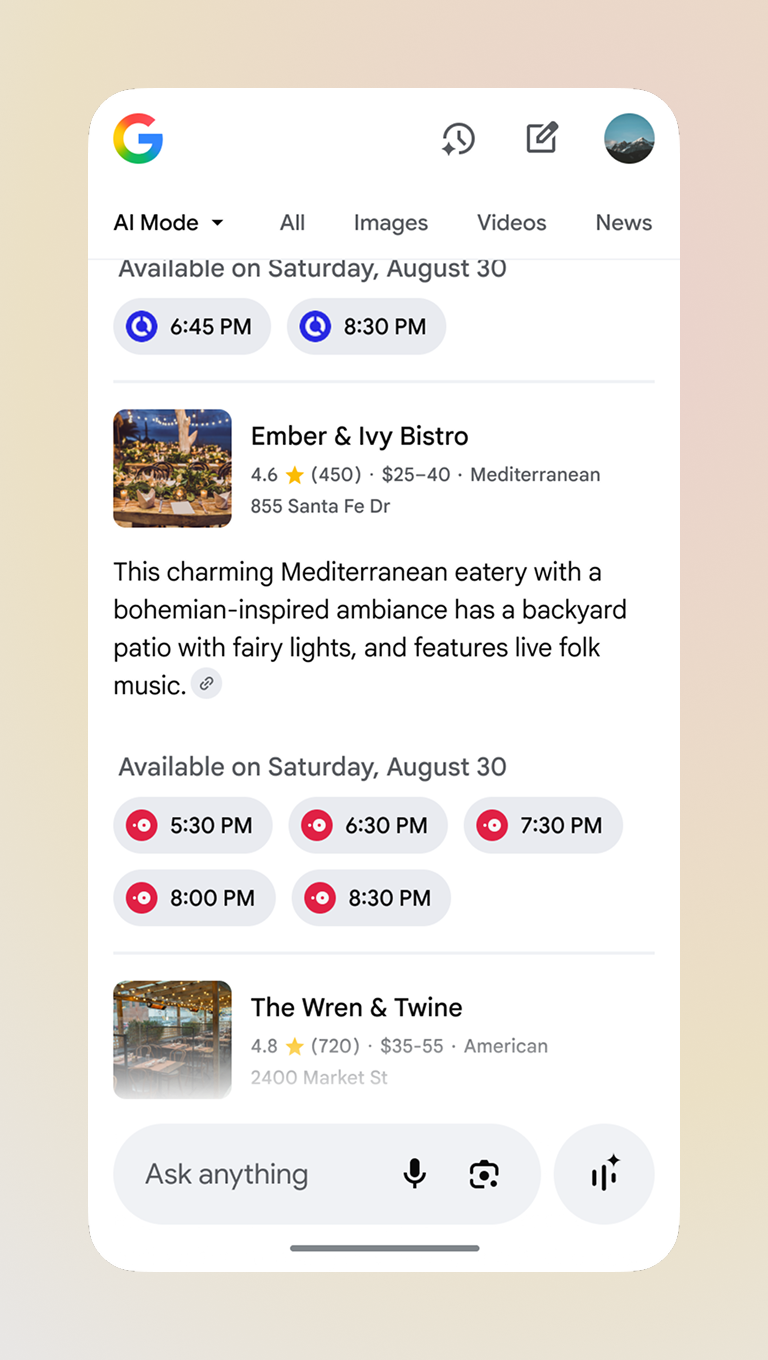Select the 8:00 PM reservation slot

point(193,898)
